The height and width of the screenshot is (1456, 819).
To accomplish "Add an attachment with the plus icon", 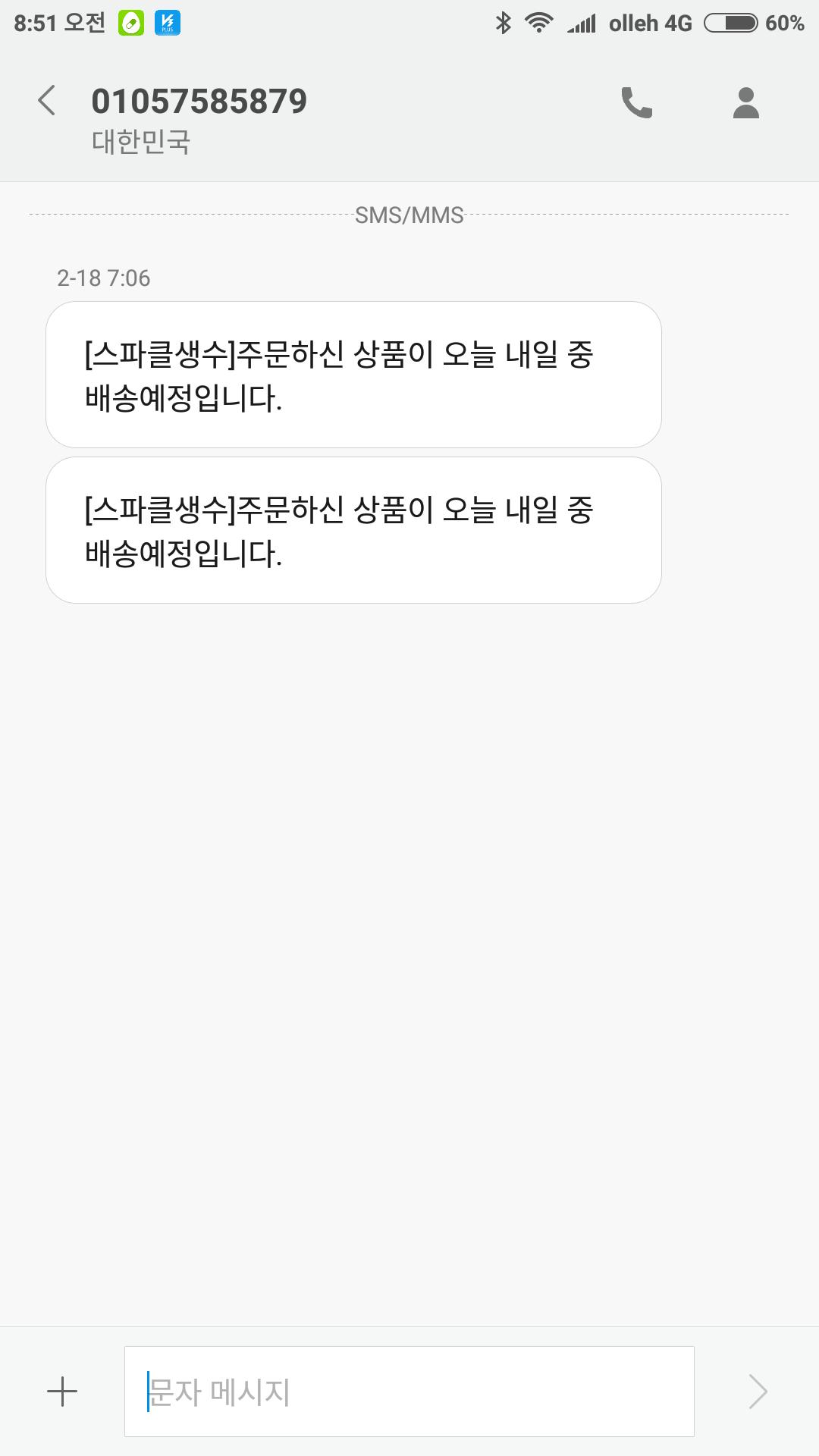I will click(62, 1392).
